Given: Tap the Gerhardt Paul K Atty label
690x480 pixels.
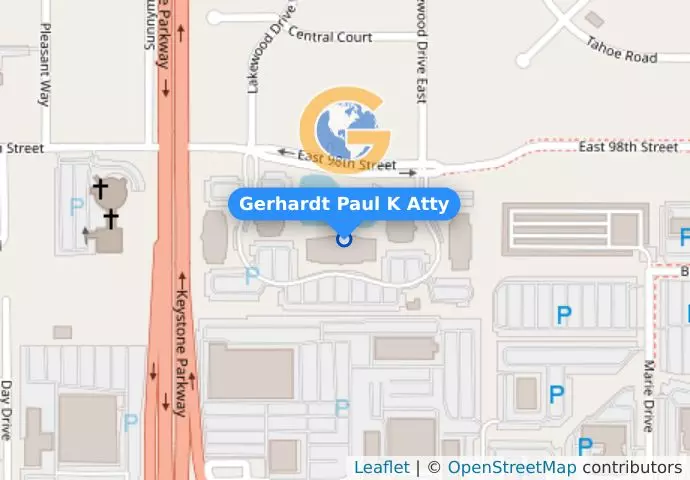Looking at the screenshot, I should click(344, 204).
